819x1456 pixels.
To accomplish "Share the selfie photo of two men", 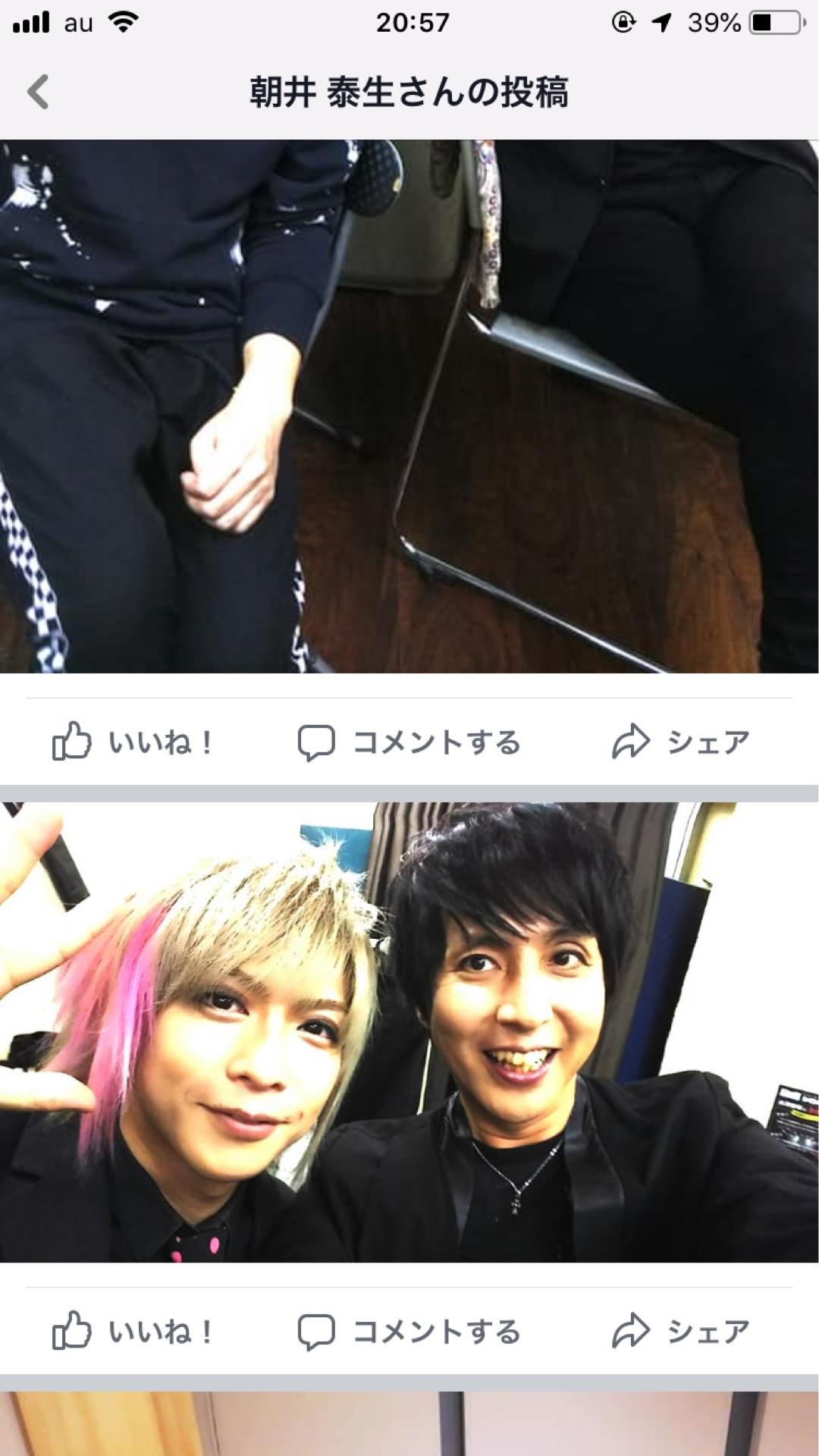I will tap(681, 1331).
